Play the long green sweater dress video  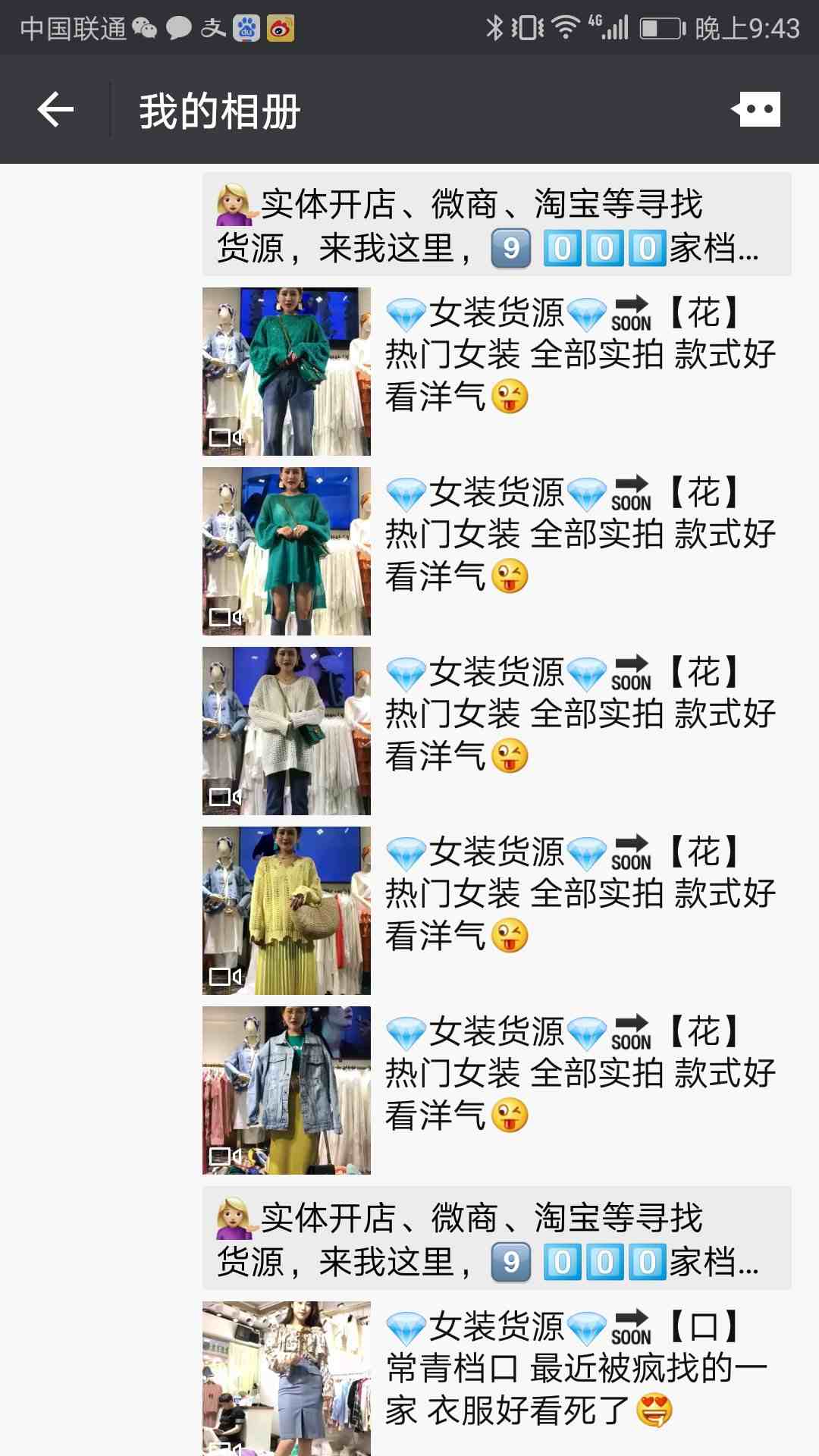pyautogui.click(x=287, y=551)
